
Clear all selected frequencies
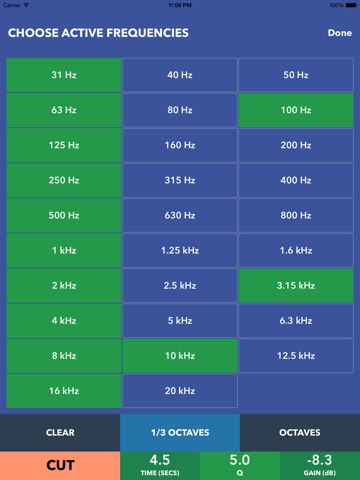pos(60,433)
